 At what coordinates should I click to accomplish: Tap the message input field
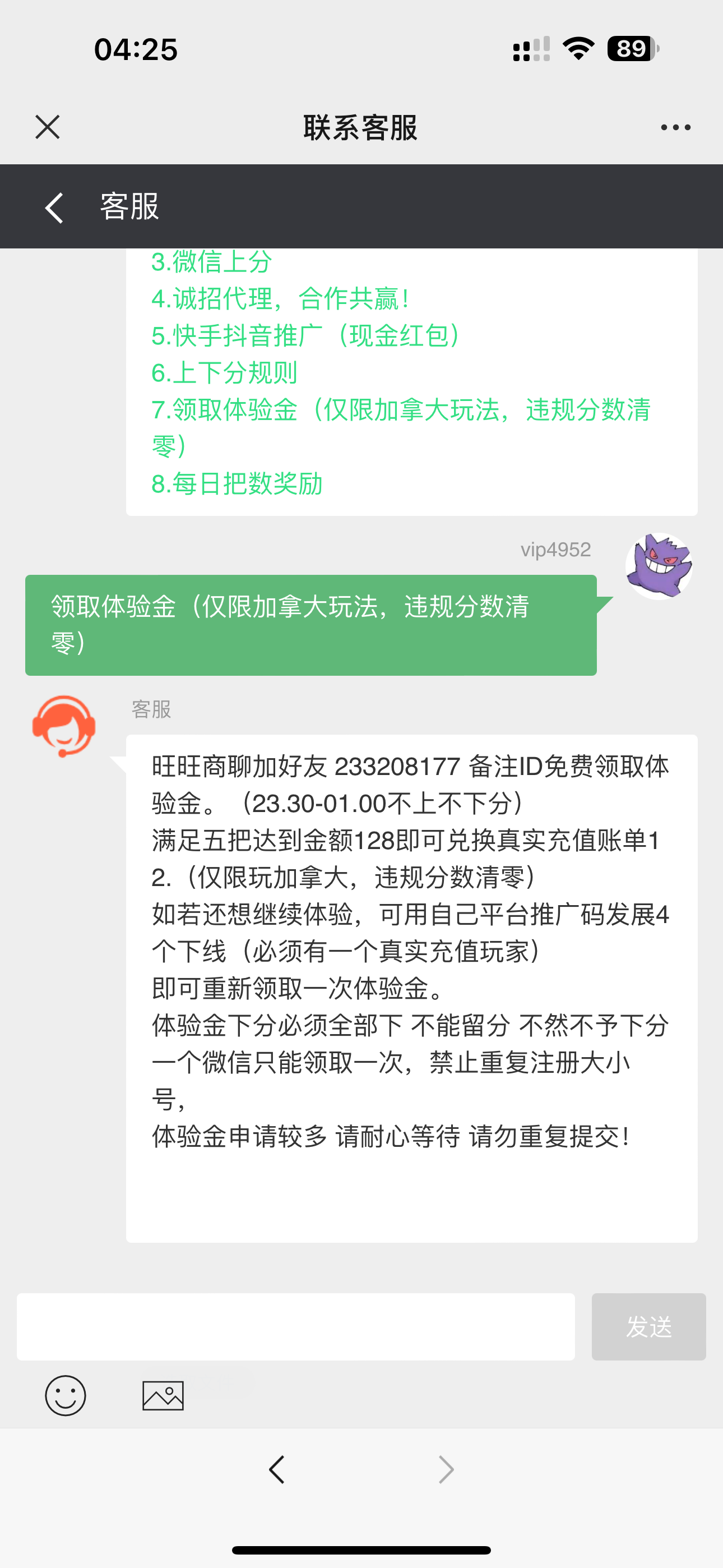(296, 1327)
